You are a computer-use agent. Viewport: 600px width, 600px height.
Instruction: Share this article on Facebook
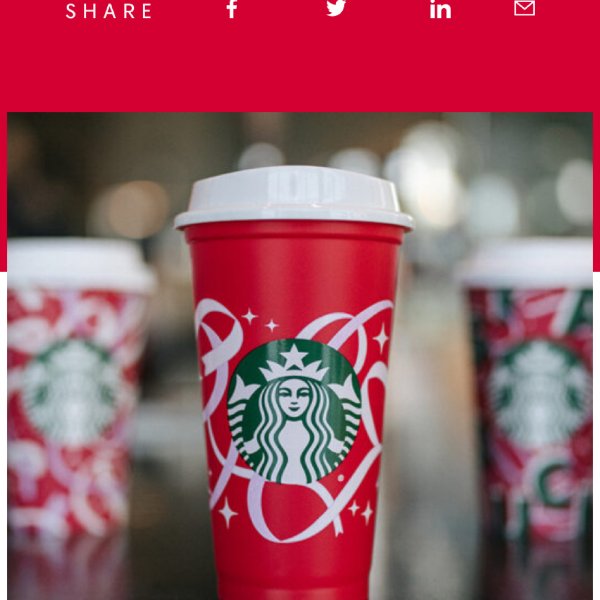point(231,9)
